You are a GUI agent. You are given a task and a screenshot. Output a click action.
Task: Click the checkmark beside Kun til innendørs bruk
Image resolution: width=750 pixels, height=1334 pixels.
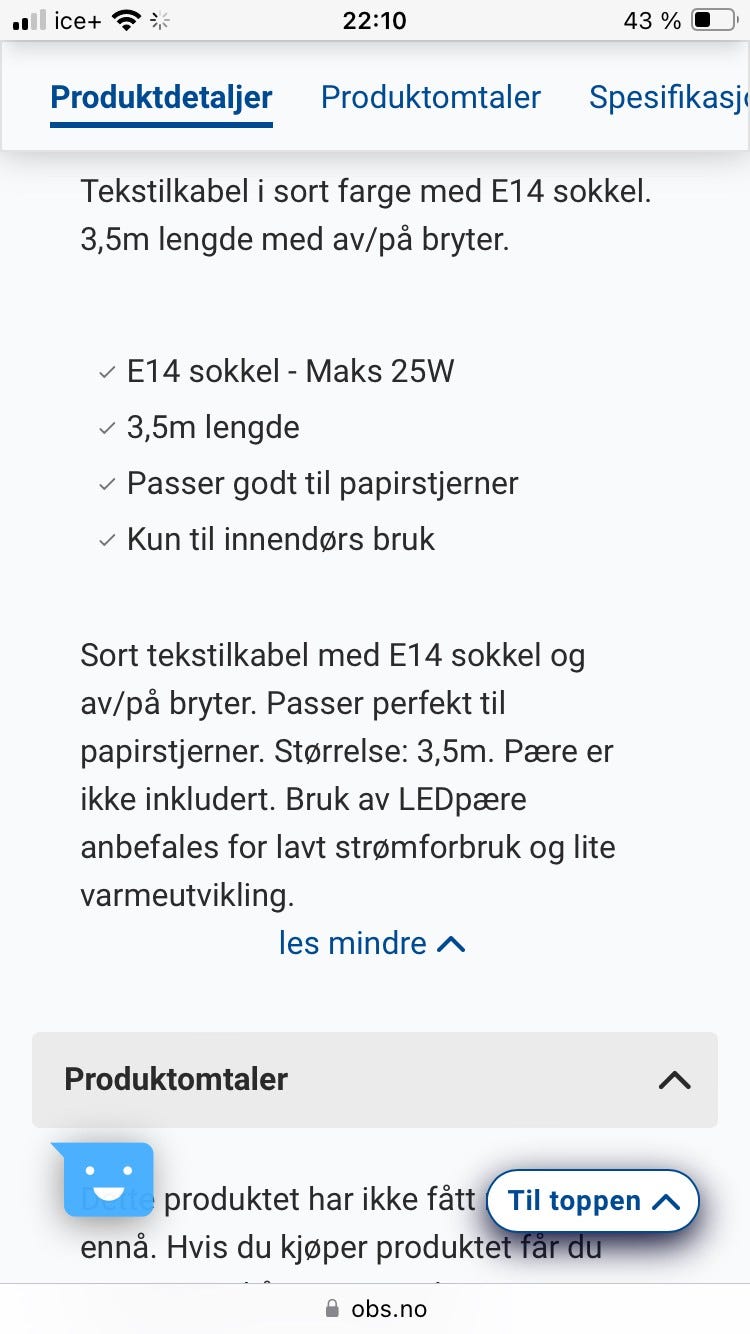pyautogui.click(x=106, y=540)
